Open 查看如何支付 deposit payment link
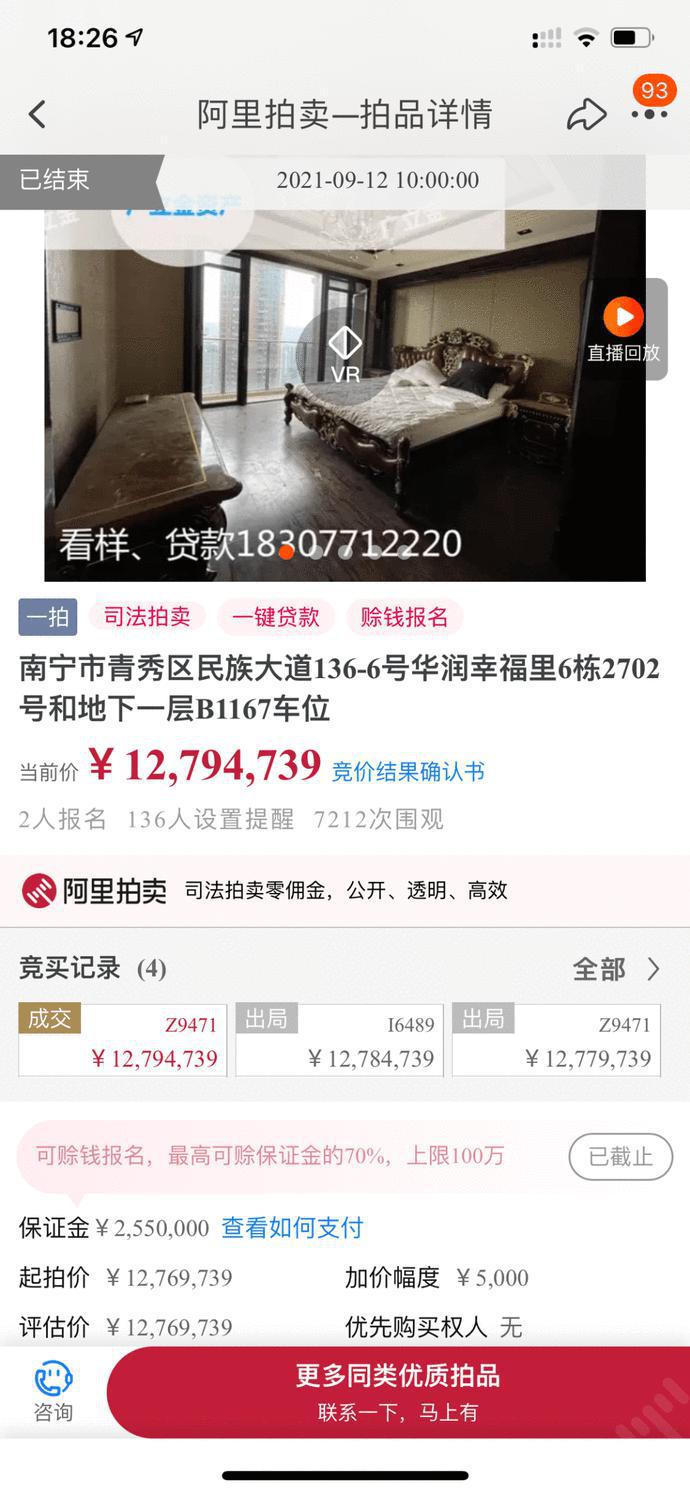Viewport: 690px width, 1495px height. 292,1228
